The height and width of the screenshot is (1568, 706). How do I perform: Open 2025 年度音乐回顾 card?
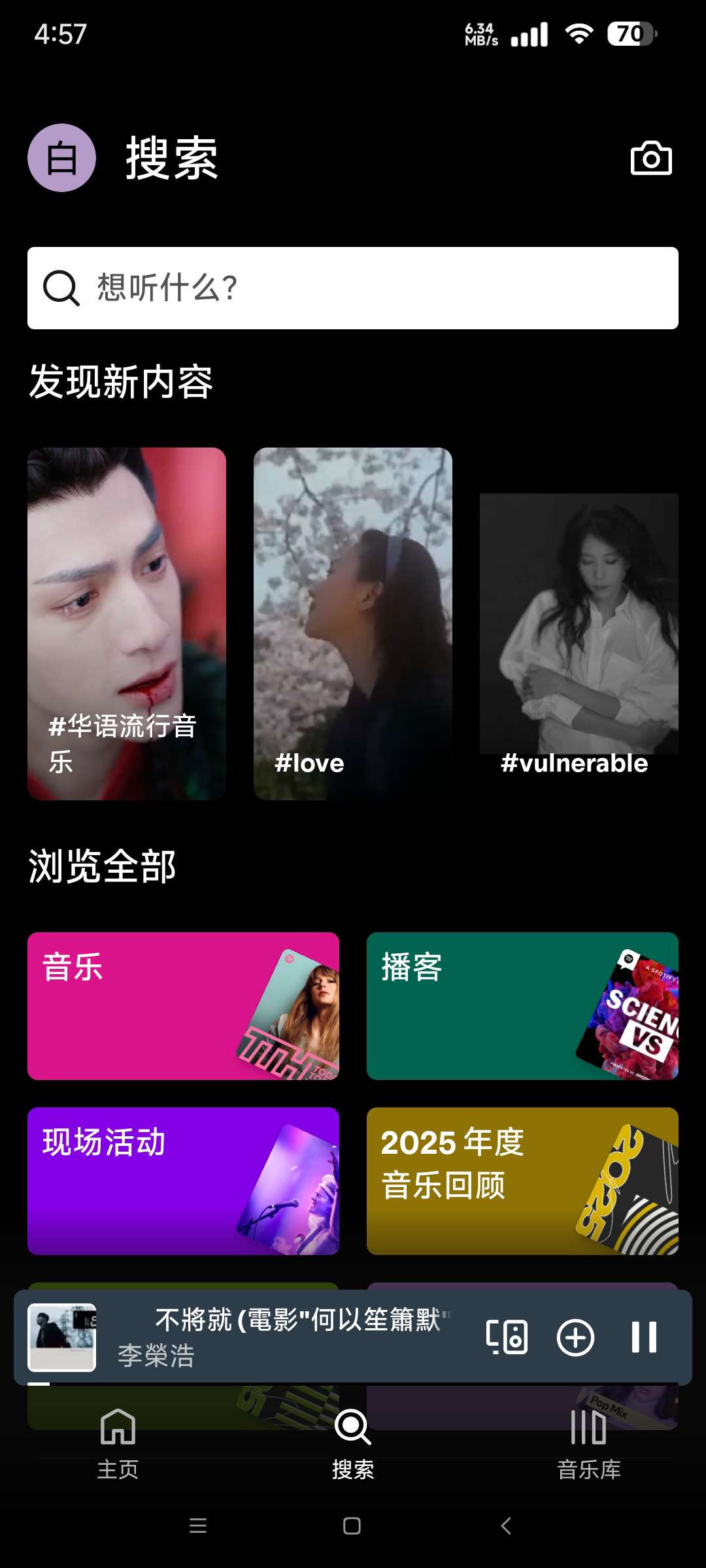pyautogui.click(x=522, y=1181)
